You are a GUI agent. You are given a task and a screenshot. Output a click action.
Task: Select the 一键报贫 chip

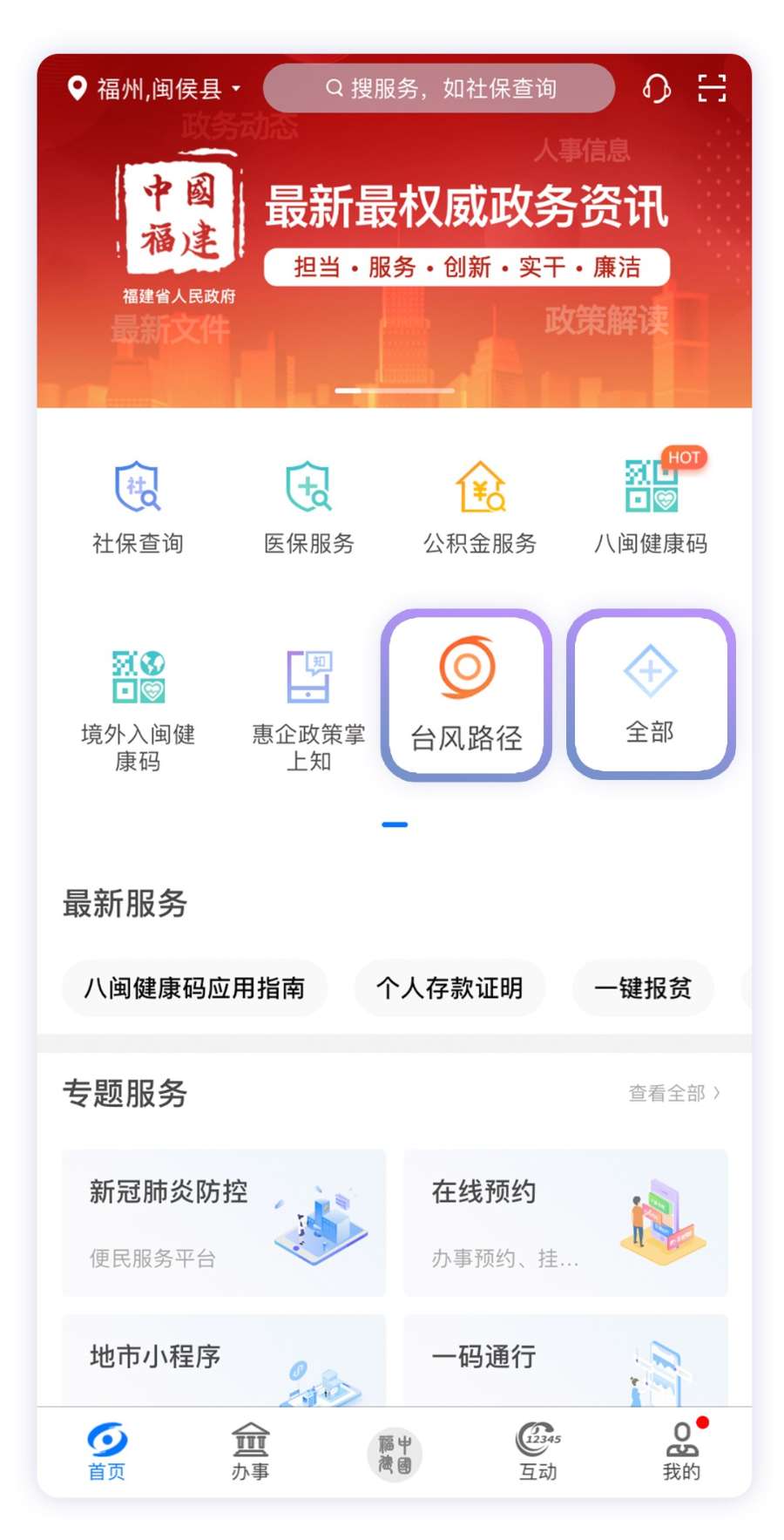click(643, 987)
